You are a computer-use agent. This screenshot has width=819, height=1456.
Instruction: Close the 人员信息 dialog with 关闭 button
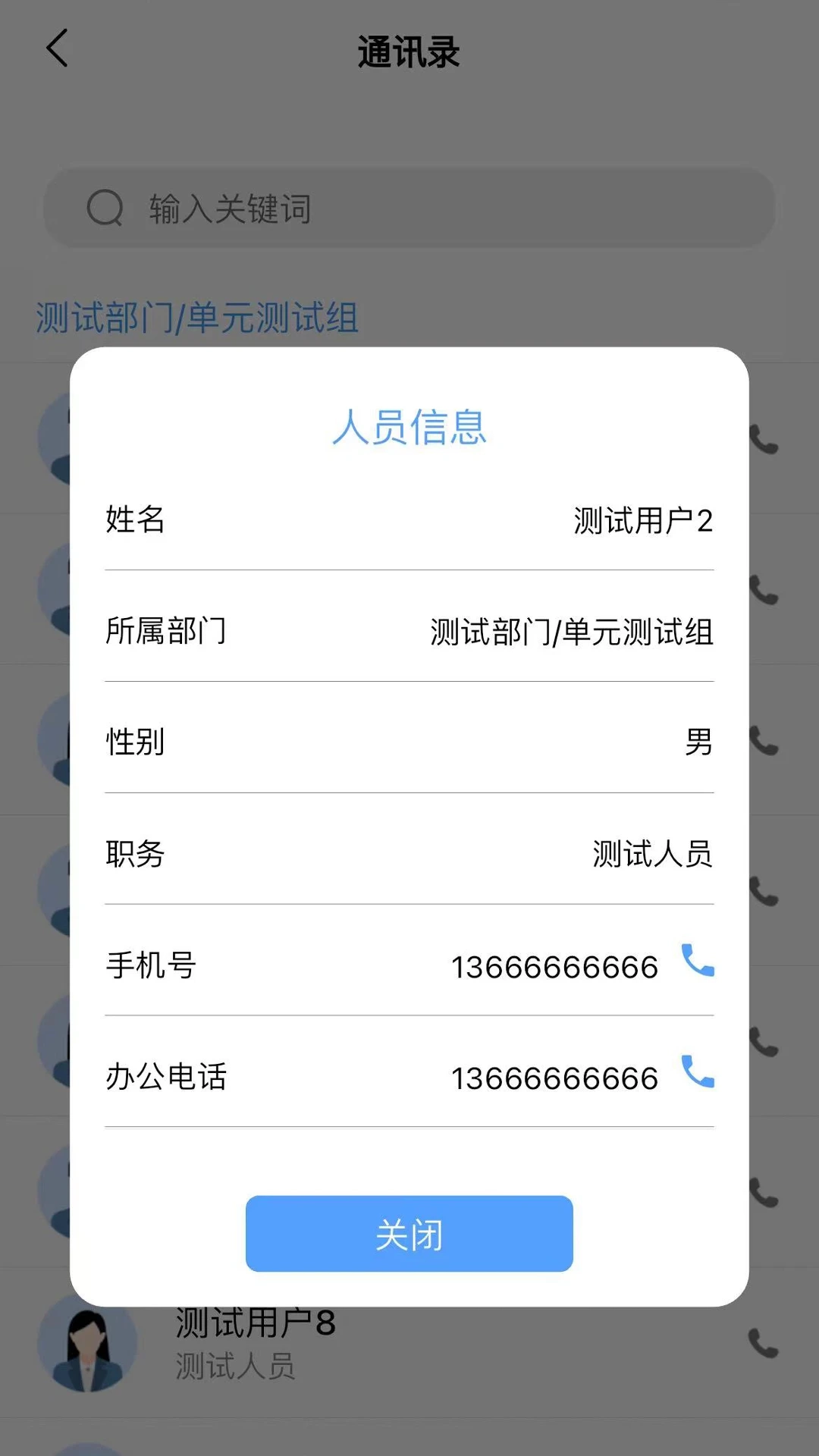tap(409, 1234)
